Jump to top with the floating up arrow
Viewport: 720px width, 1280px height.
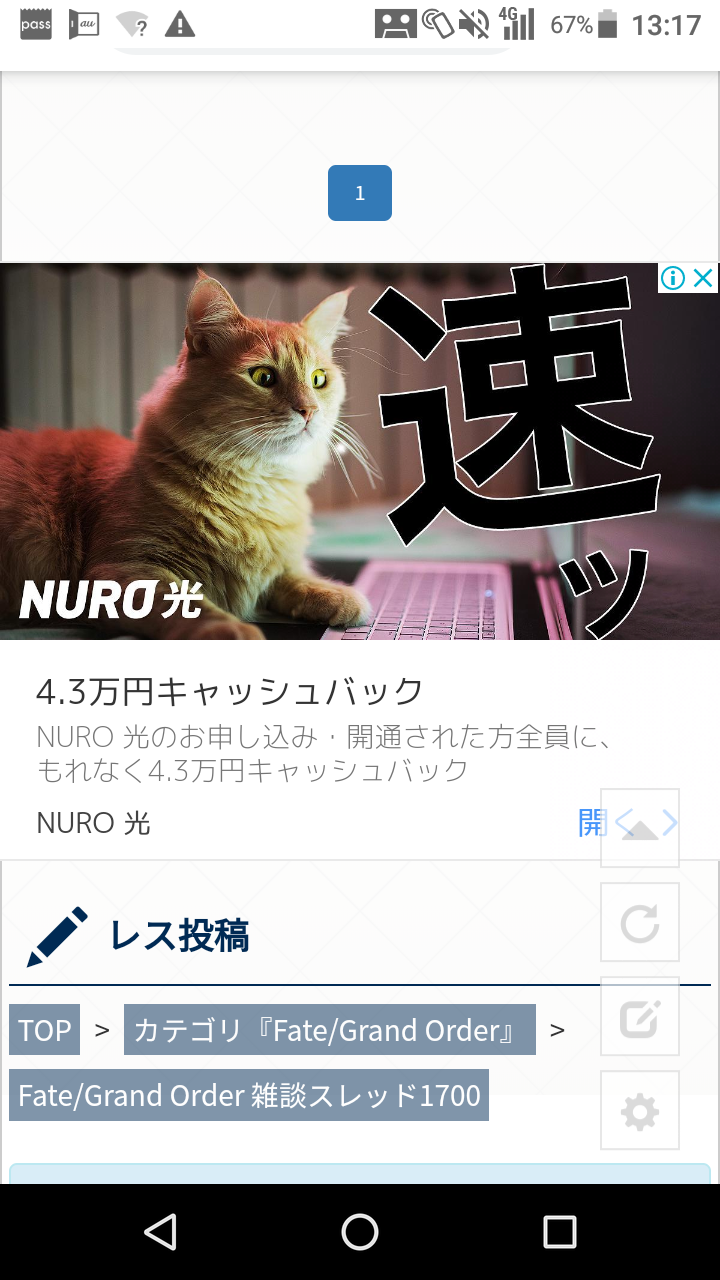point(640,828)
